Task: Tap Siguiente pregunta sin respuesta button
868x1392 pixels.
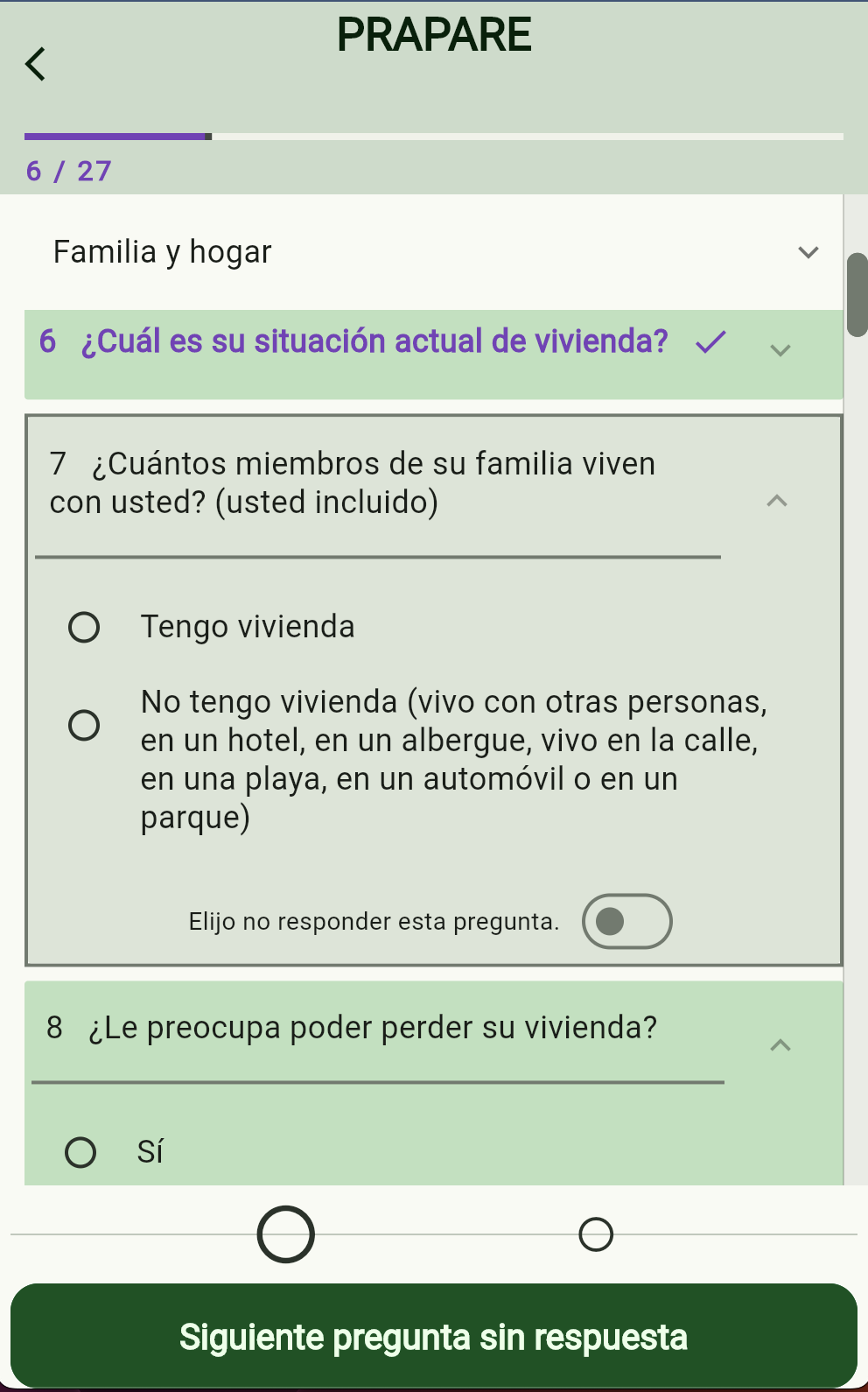Action: point(434,1336)
